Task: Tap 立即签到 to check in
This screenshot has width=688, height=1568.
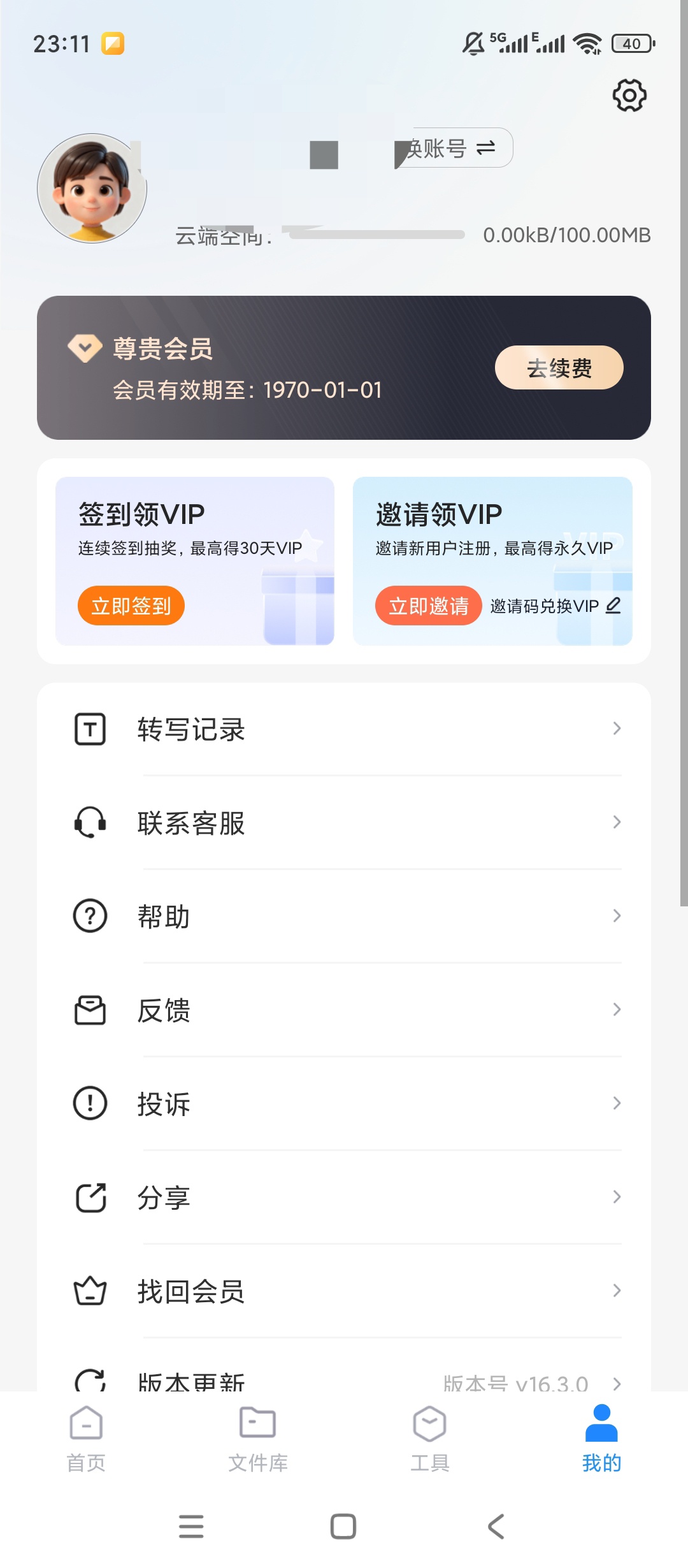Action: [x=131, y=606]
